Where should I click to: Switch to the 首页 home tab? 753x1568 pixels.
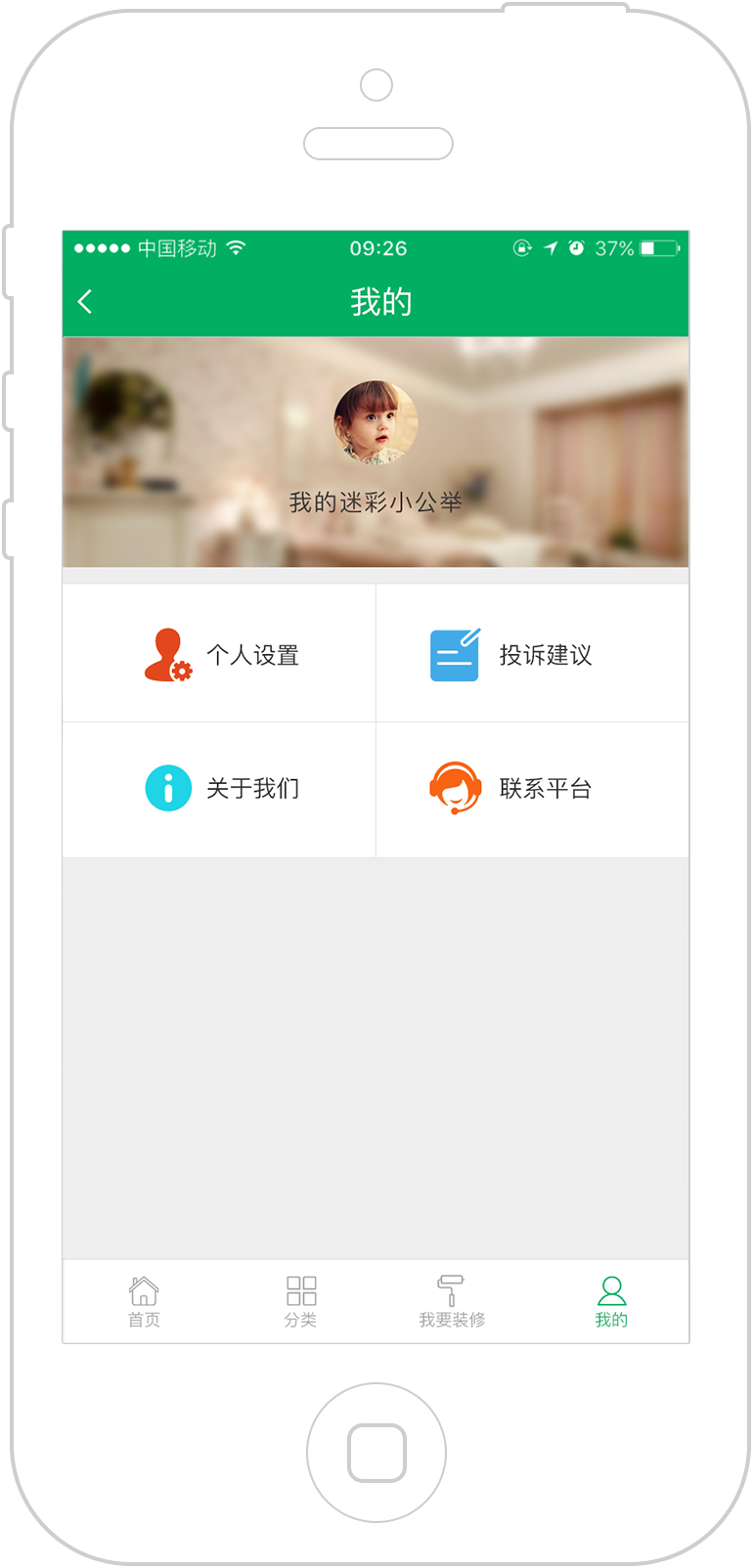tap(144, 1302)
